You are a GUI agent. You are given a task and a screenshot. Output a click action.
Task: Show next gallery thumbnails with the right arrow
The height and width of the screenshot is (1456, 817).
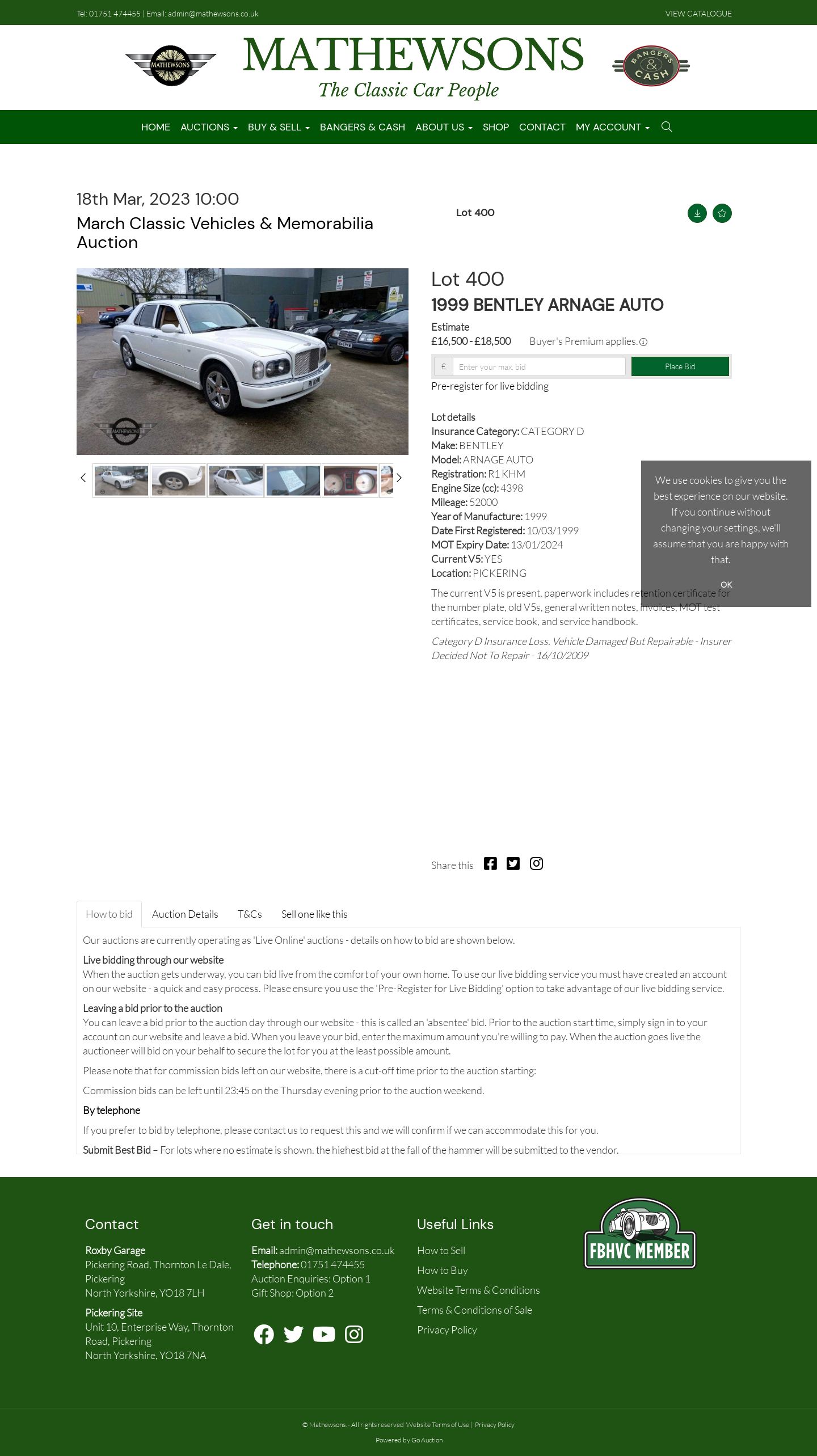(399, 478)
